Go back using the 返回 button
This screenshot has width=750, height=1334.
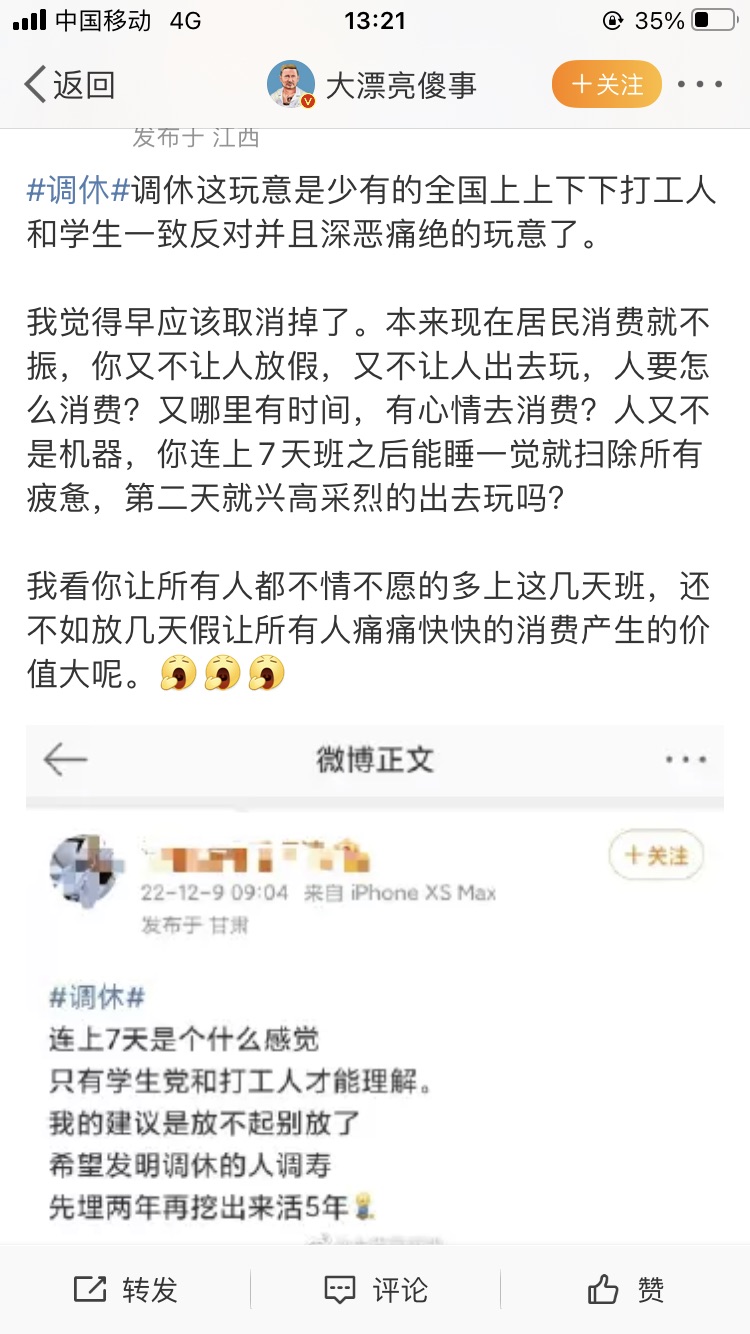pos(68,85)
